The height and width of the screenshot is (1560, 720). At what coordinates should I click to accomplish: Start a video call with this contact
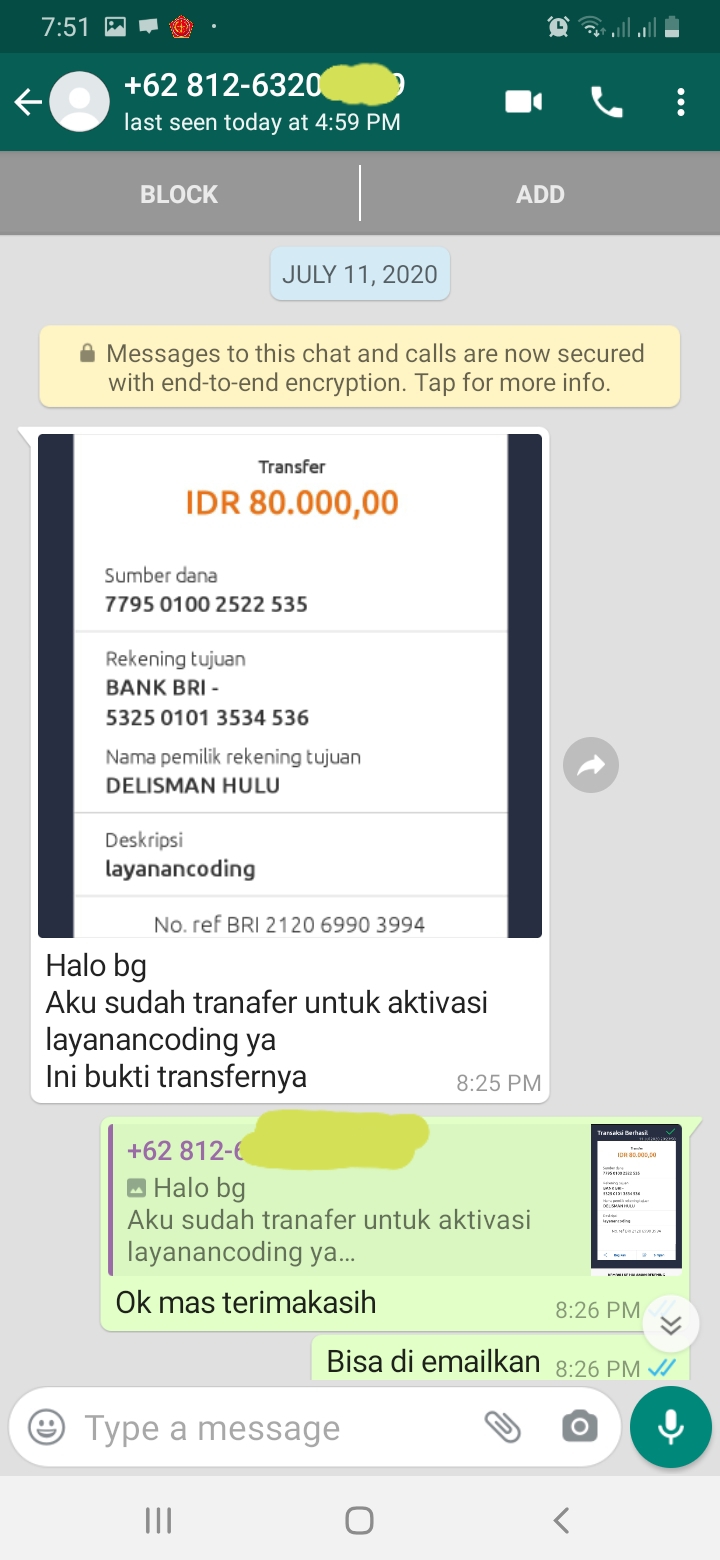coord(523,102)
